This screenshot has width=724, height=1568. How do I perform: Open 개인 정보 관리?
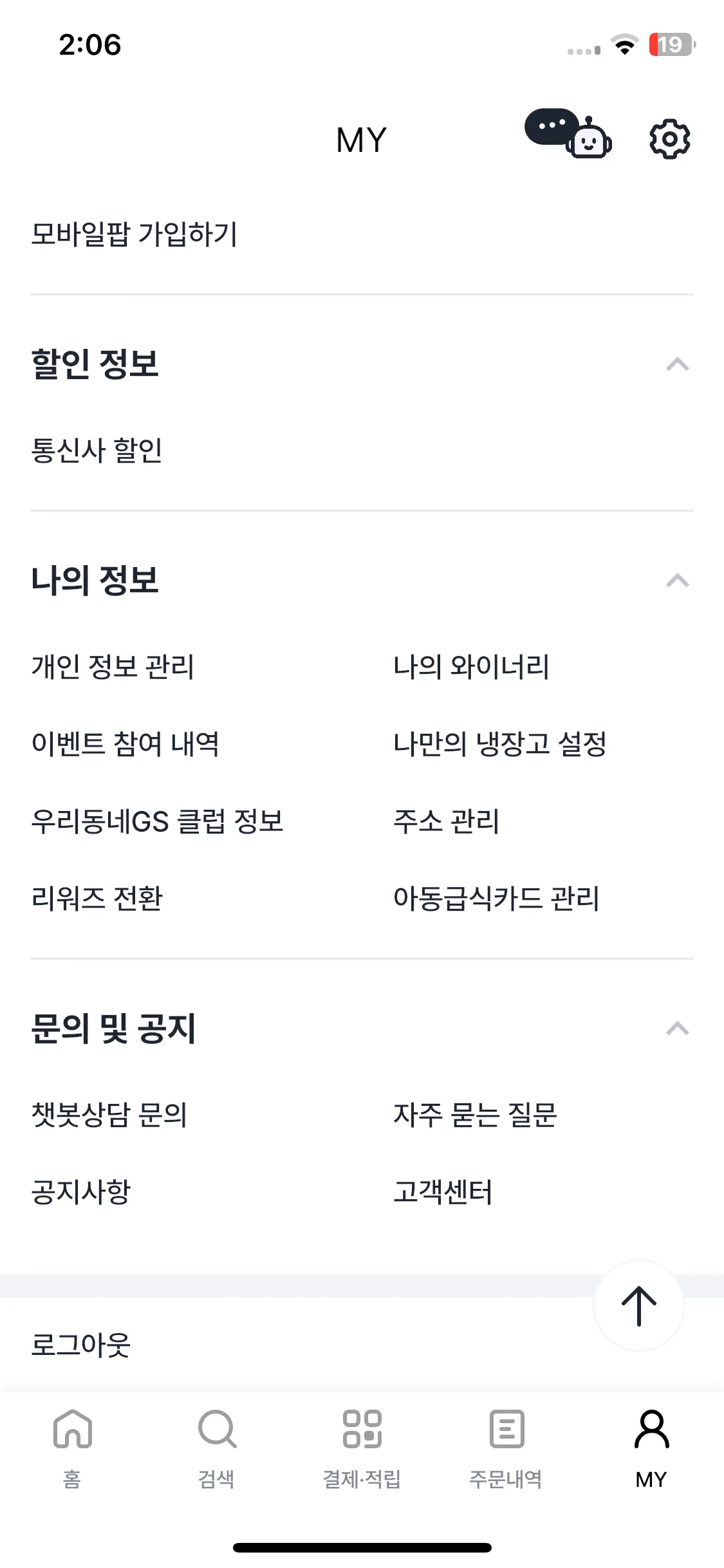113,666
